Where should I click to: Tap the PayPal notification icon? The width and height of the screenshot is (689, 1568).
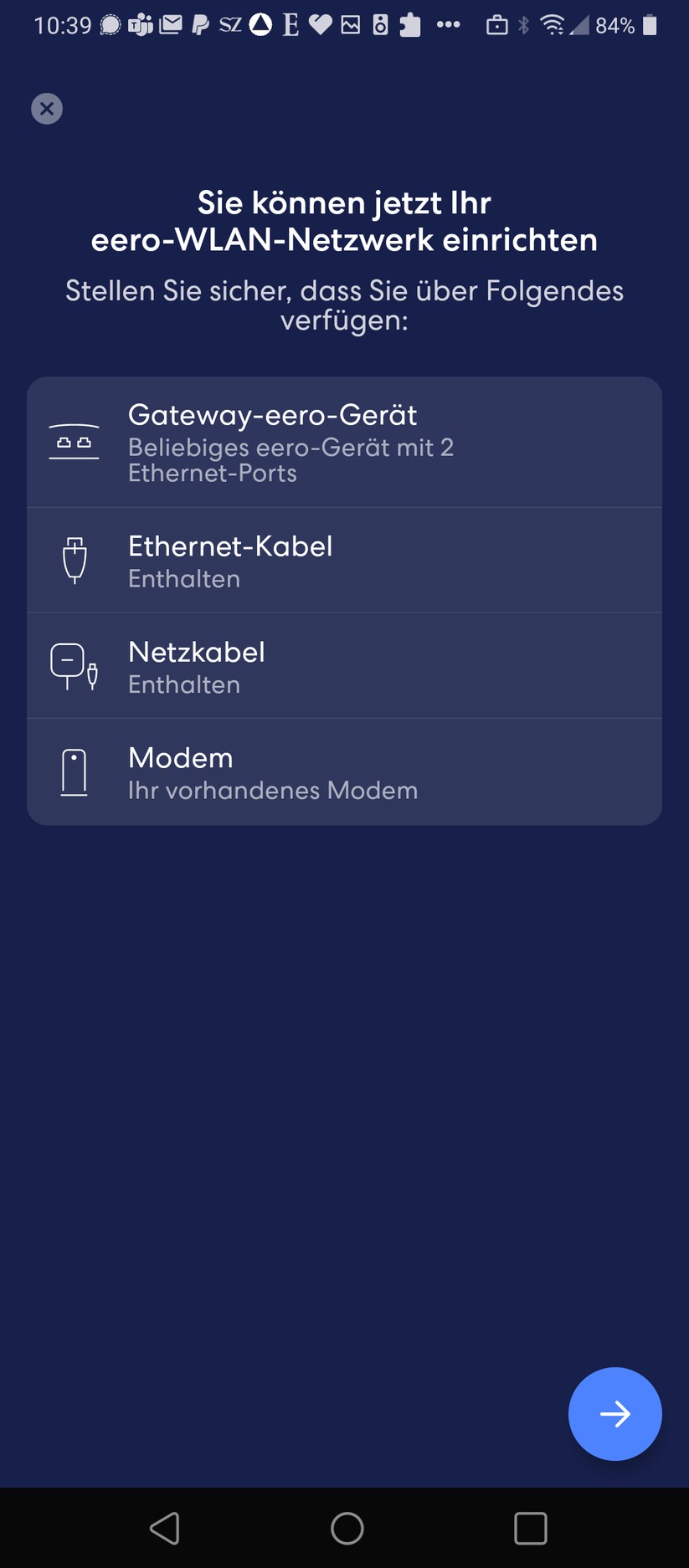point(199,24)
